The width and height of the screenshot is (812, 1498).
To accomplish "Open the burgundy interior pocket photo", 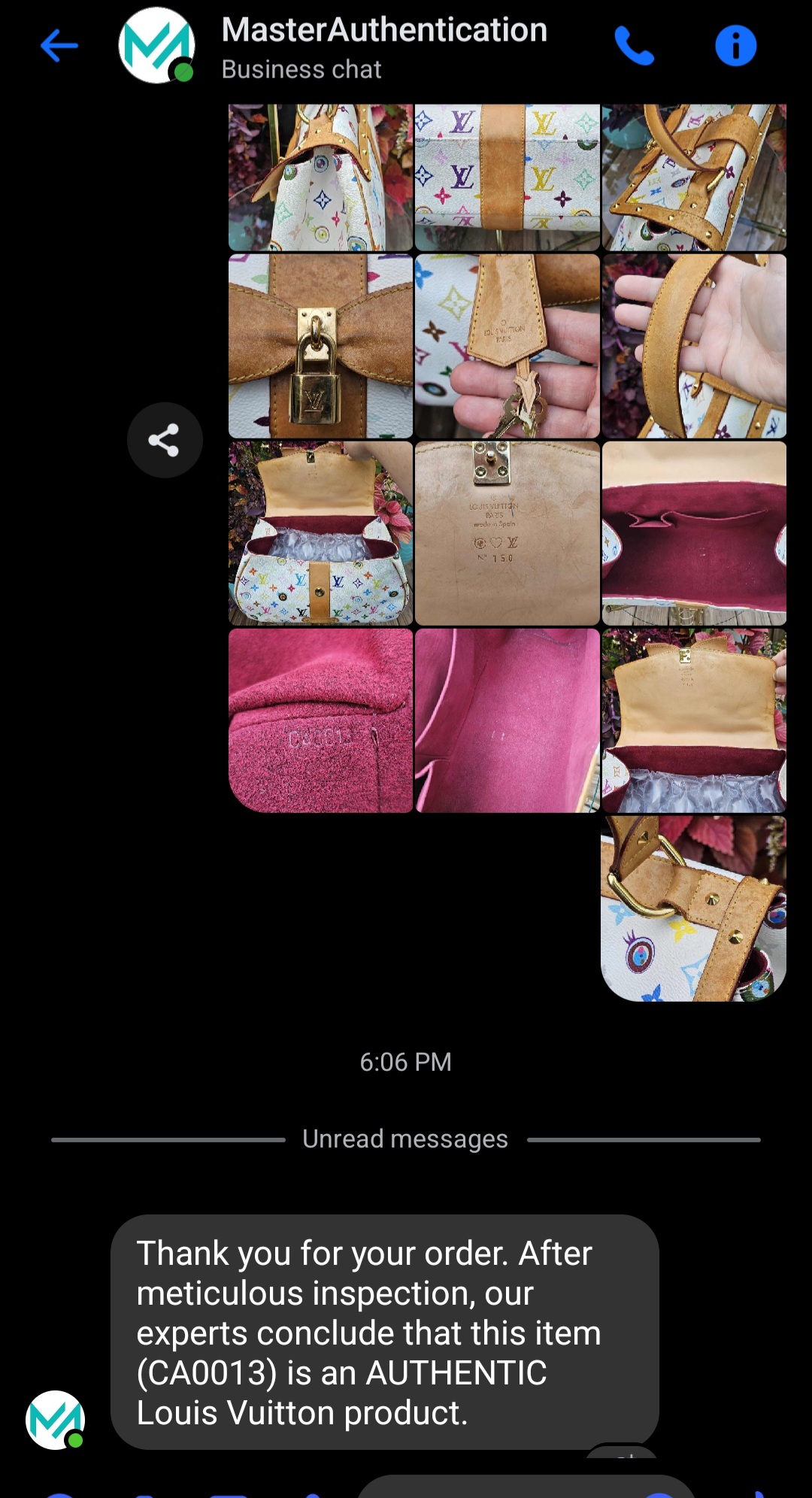I will [694, 533].
